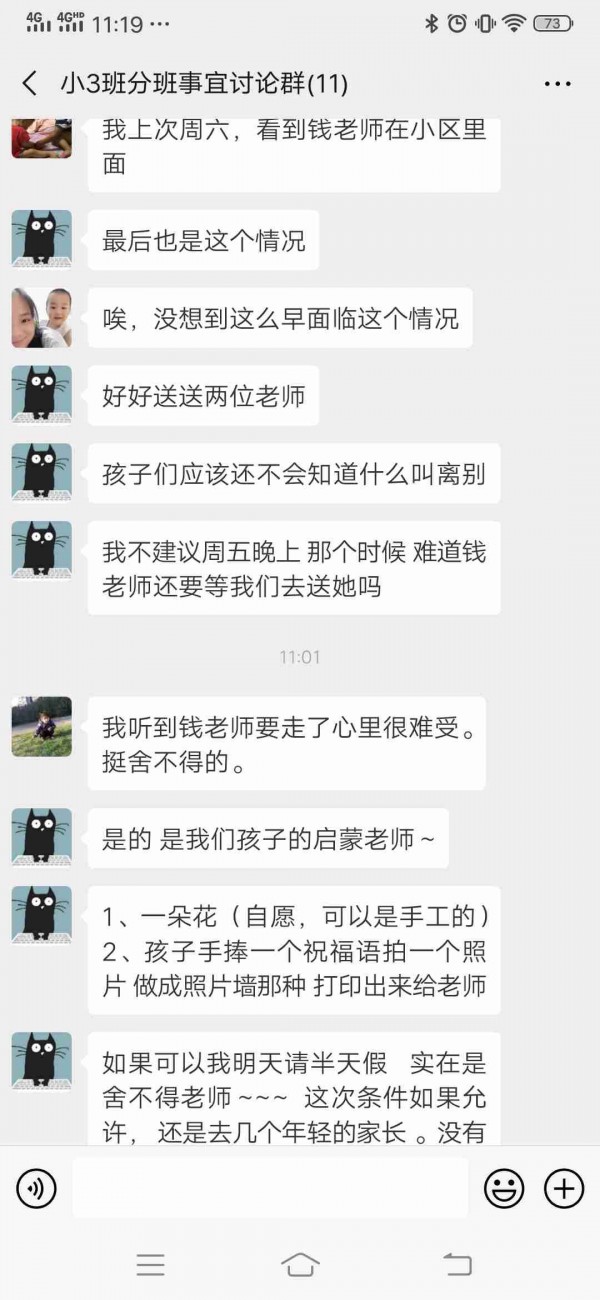The height and width of the screenshot is (1300, 600).
Task: Open avatar of sender of '我听到钱老师要走了心里很难受'
Action: point(42,727)
